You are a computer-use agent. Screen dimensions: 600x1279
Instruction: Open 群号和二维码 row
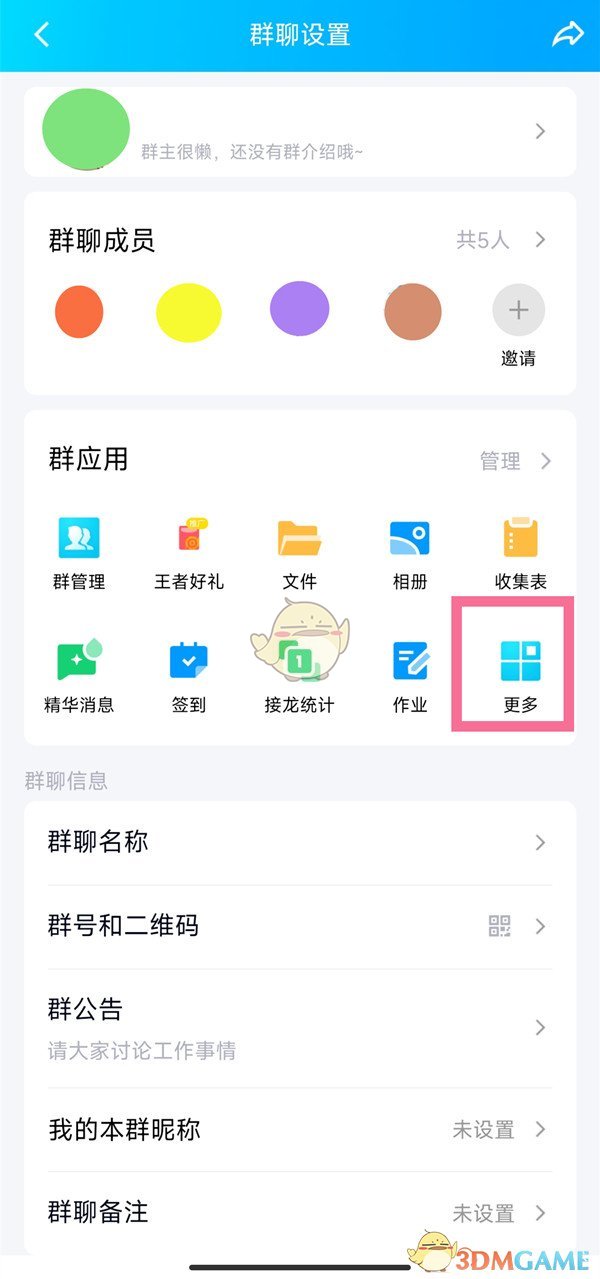coord(300,926)
